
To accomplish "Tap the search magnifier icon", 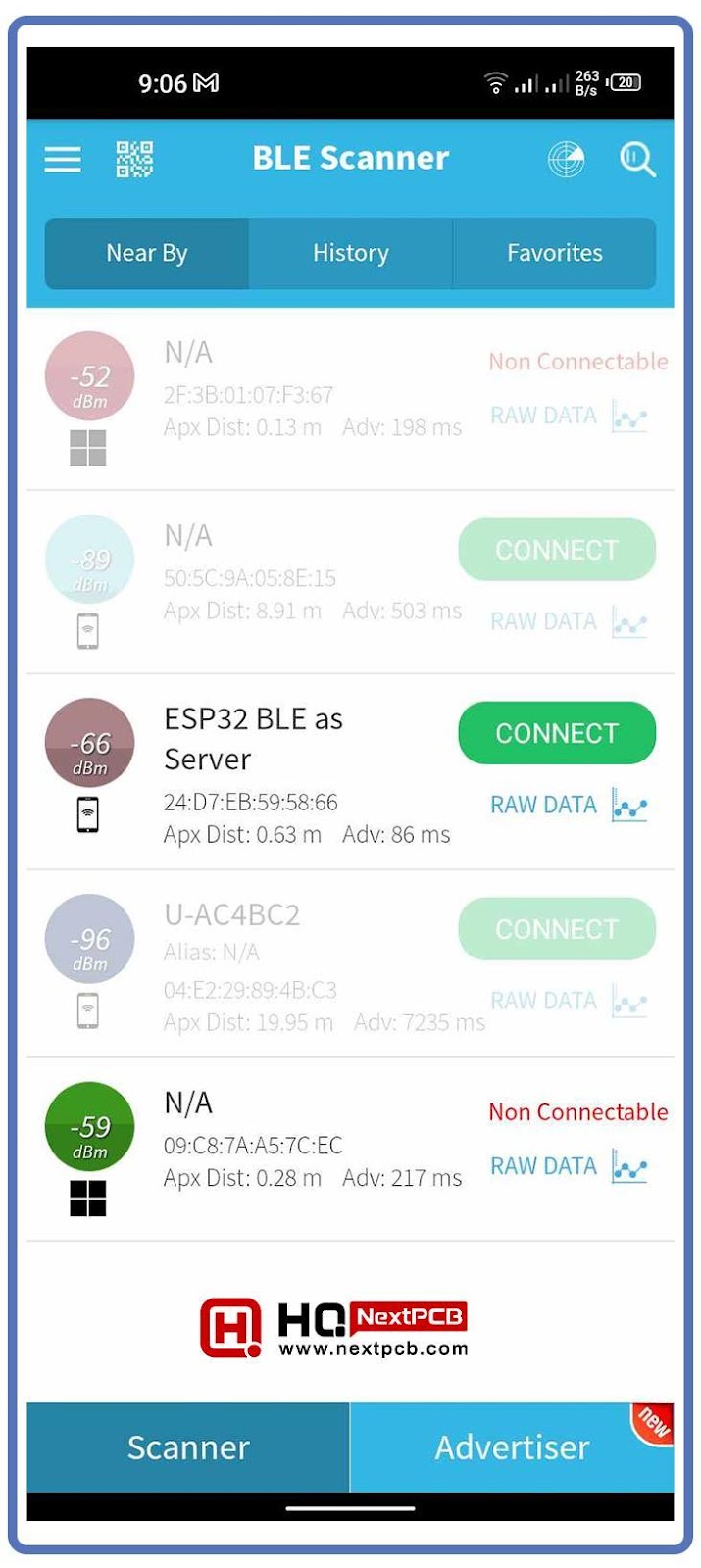I will click(637, 159).
